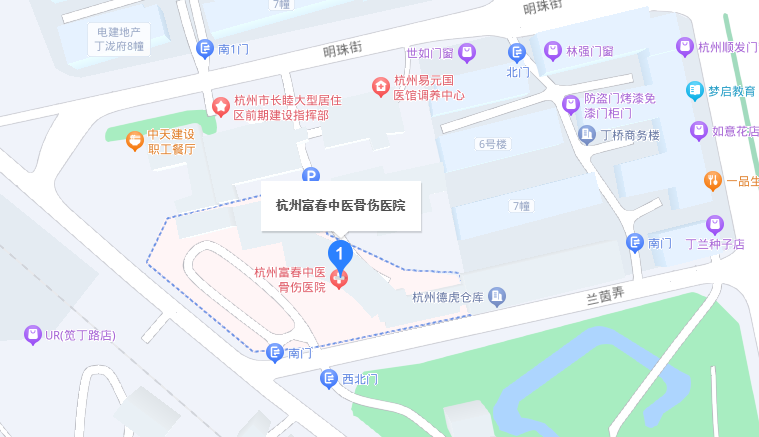Select the 丁桥商务楼 building marker
Screen dimensions: 759x437
[x=587, y=134]
